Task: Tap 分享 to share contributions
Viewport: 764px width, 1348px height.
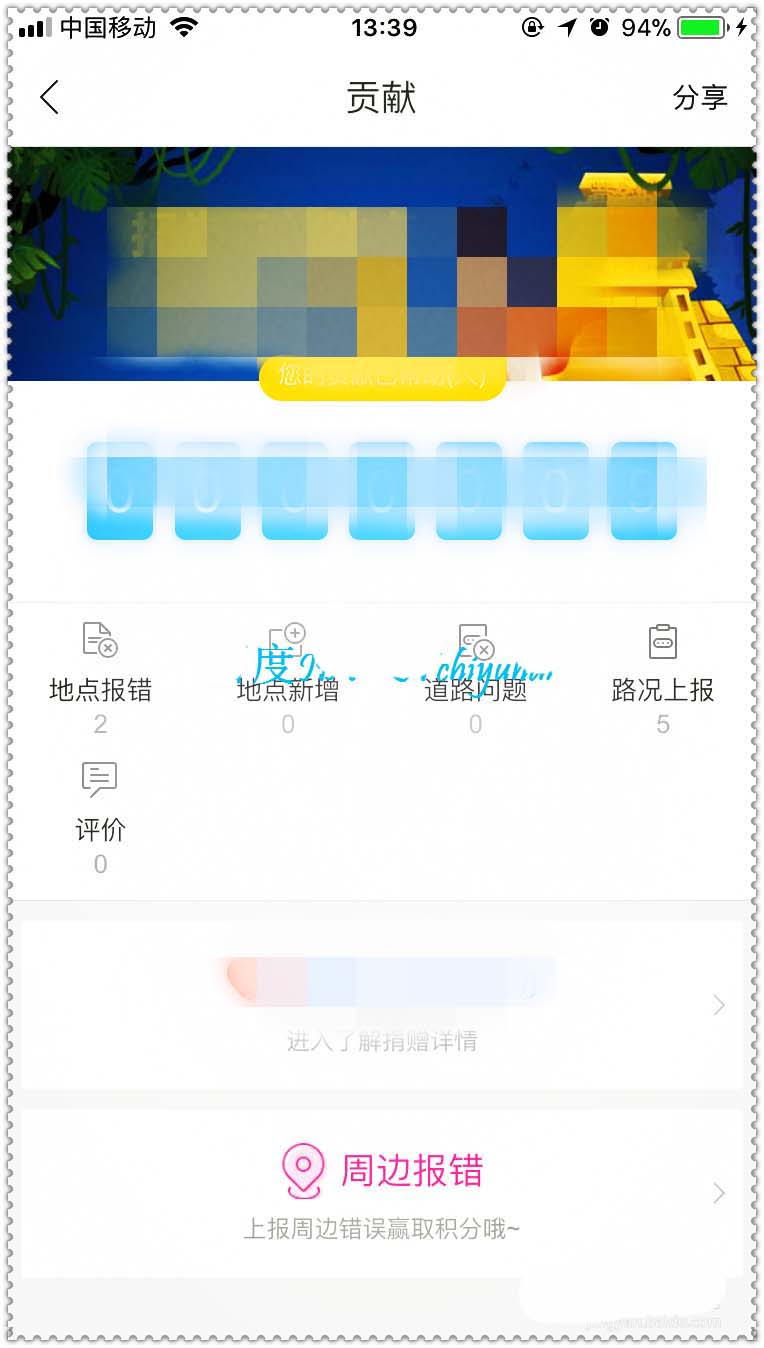Action: pyautogui.click(x=699, y=97)
